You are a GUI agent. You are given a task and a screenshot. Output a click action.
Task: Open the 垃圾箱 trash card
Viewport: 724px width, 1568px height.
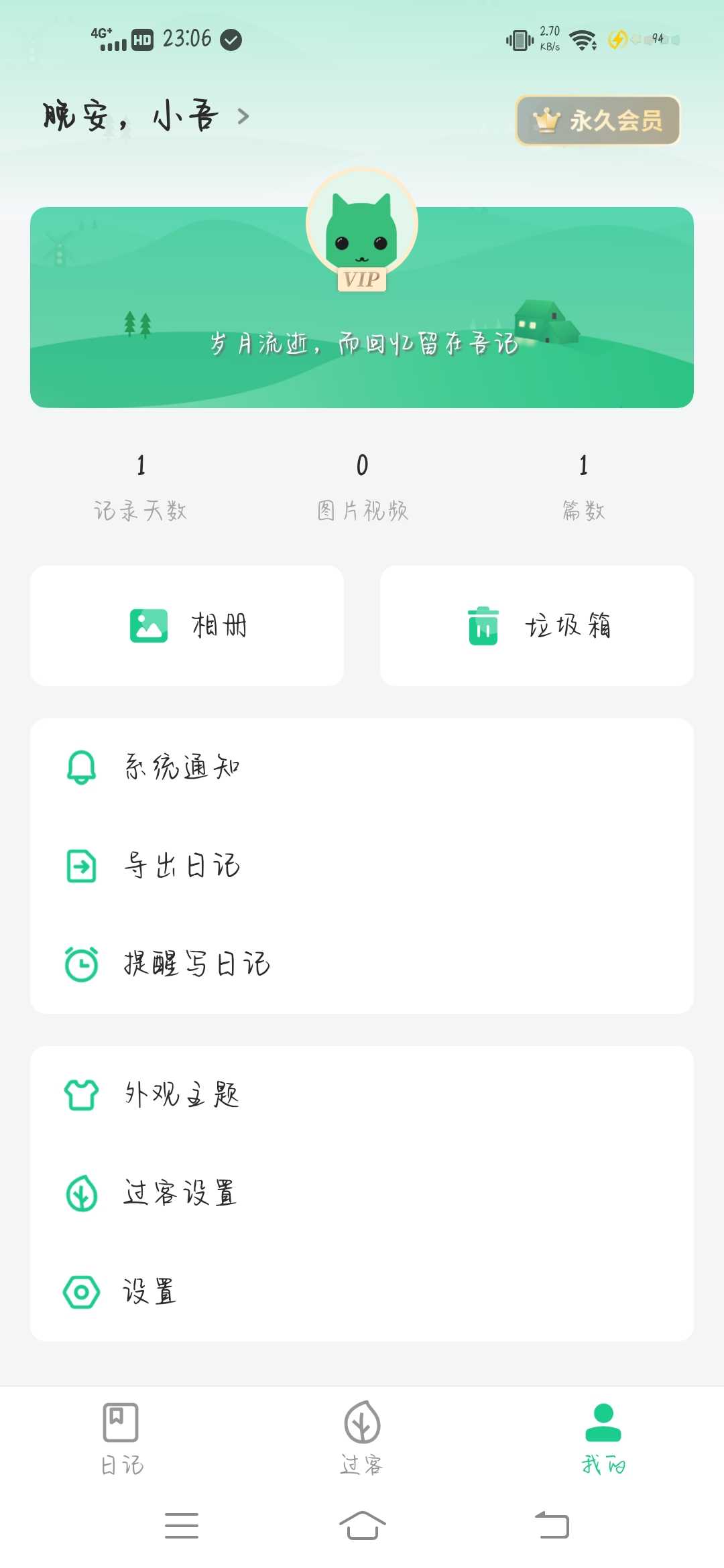pos(537,625)
